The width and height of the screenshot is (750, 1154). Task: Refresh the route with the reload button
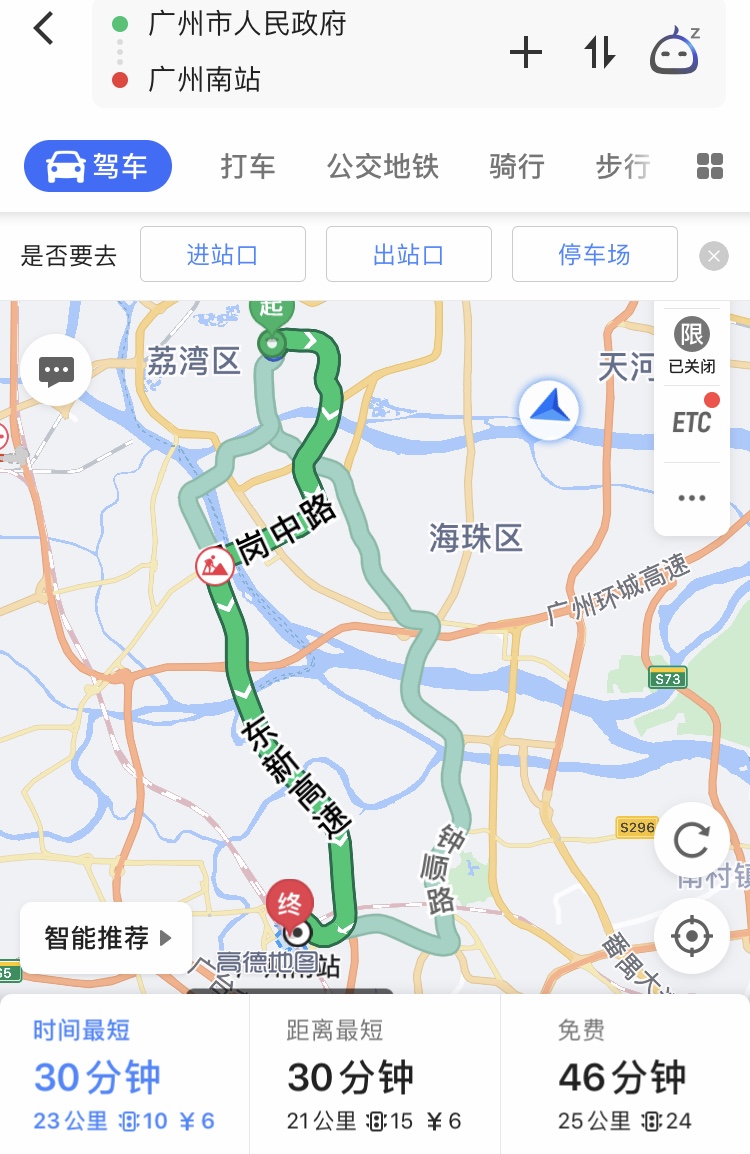pyautogui.click(x=691, y=841)
